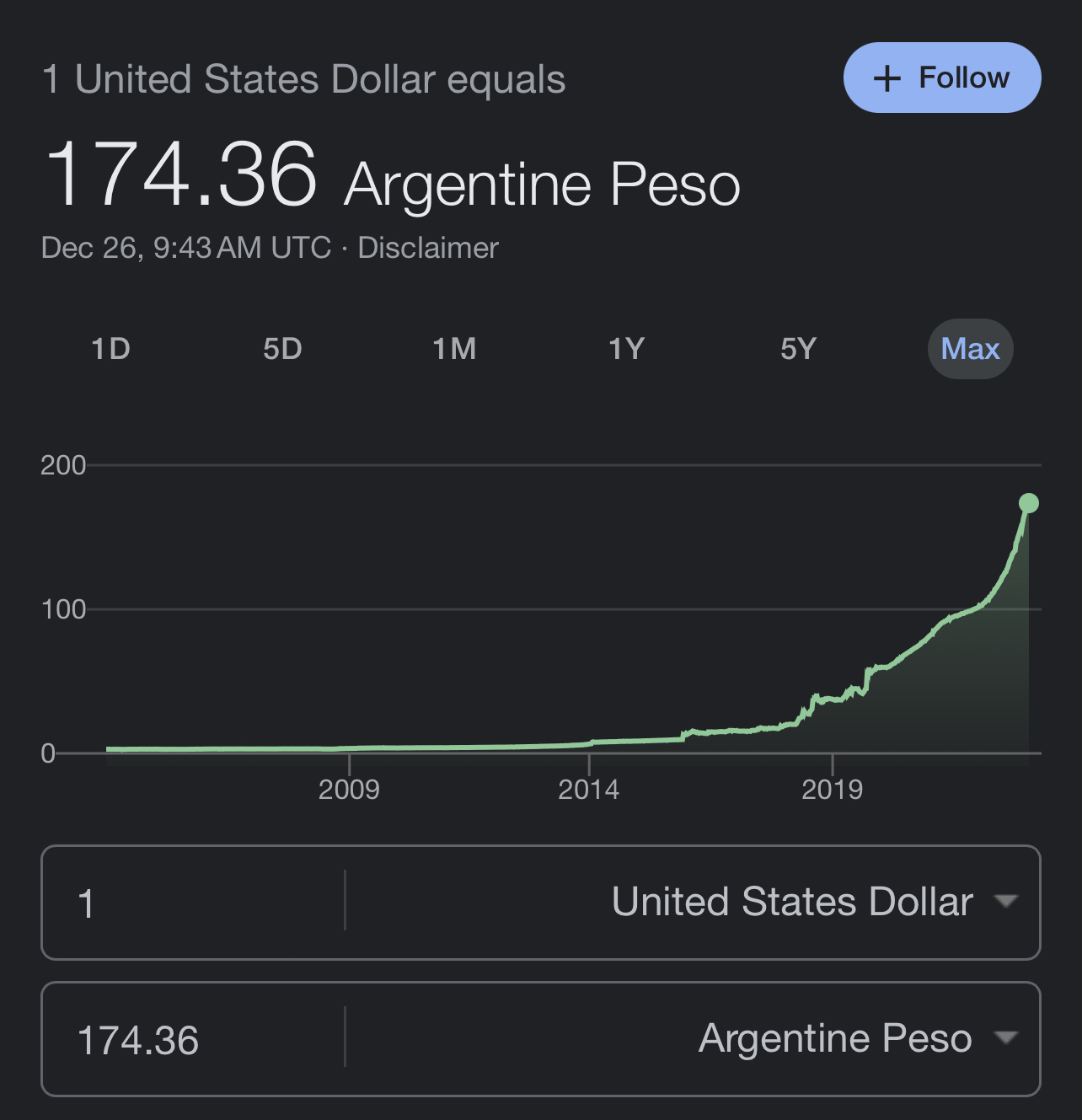1082x1120 pixels.
Task: Select the Max time range
Action: pyautogui.click(x=970, y=349)
